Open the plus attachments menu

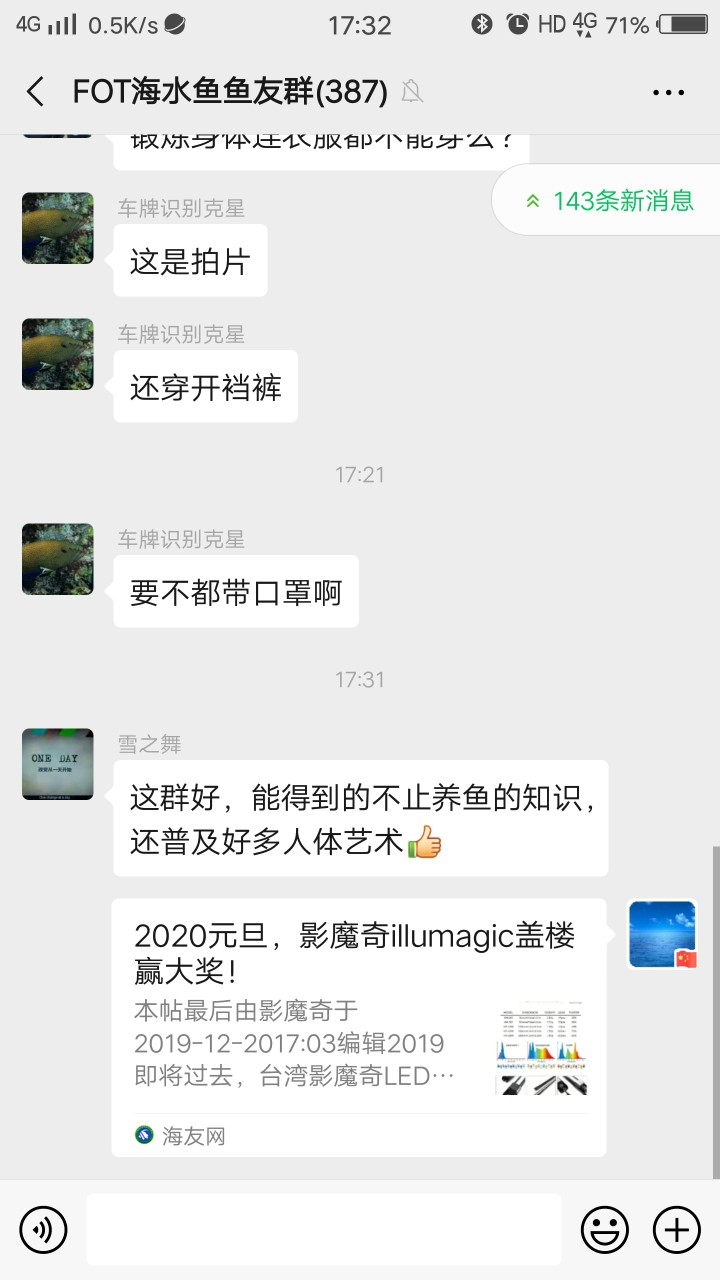pyautogui.click(x=677, y=1229)
